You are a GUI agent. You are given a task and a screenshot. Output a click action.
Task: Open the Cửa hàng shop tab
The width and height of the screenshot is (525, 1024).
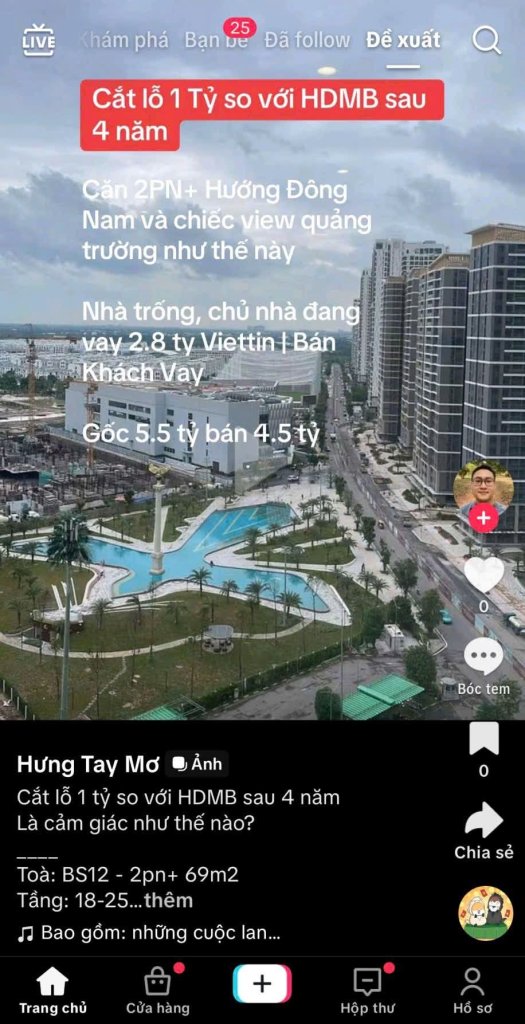[x=157, y=991]
